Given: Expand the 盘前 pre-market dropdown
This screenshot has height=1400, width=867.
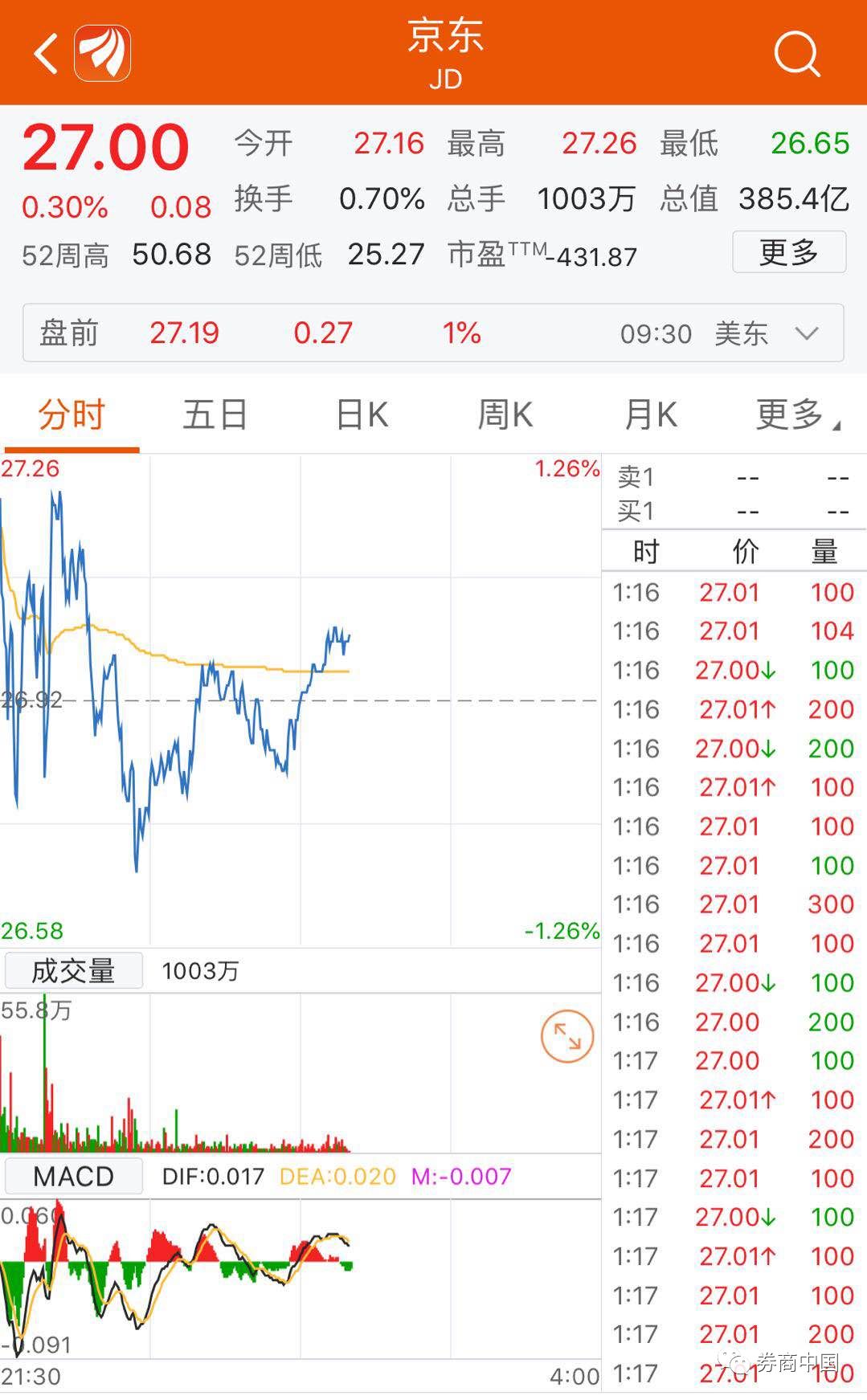Looking at the screenshot, I should [807, 333].
